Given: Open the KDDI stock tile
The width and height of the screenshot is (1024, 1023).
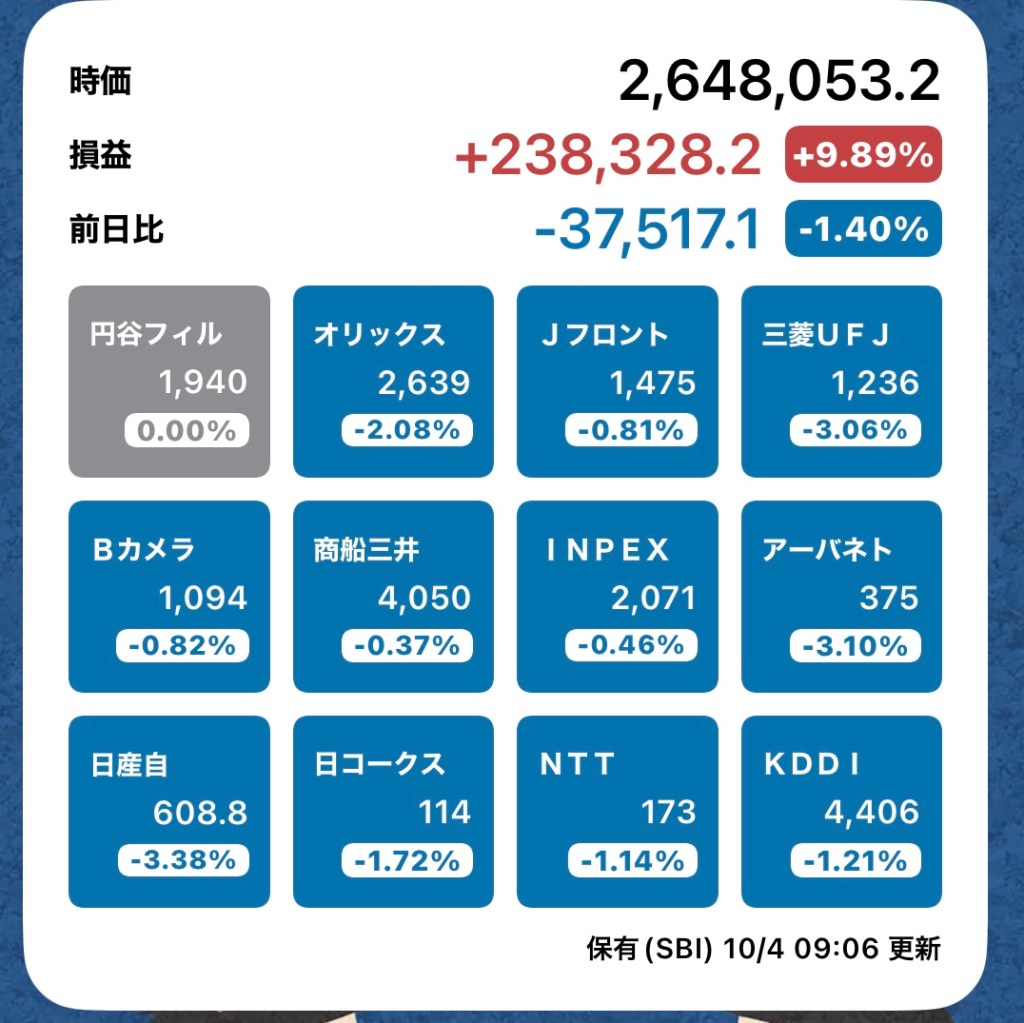Looking at the screenshot, I should pyautogui.click(x=841, y=811).
